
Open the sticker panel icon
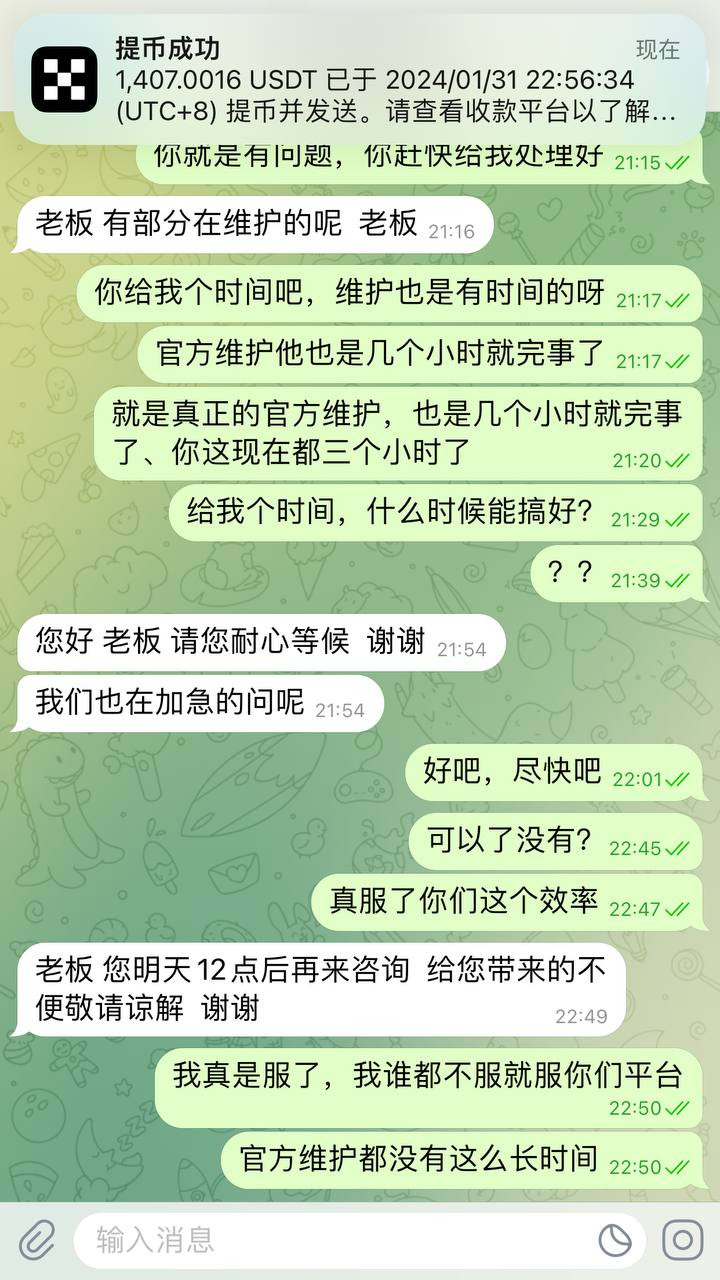616,1241
